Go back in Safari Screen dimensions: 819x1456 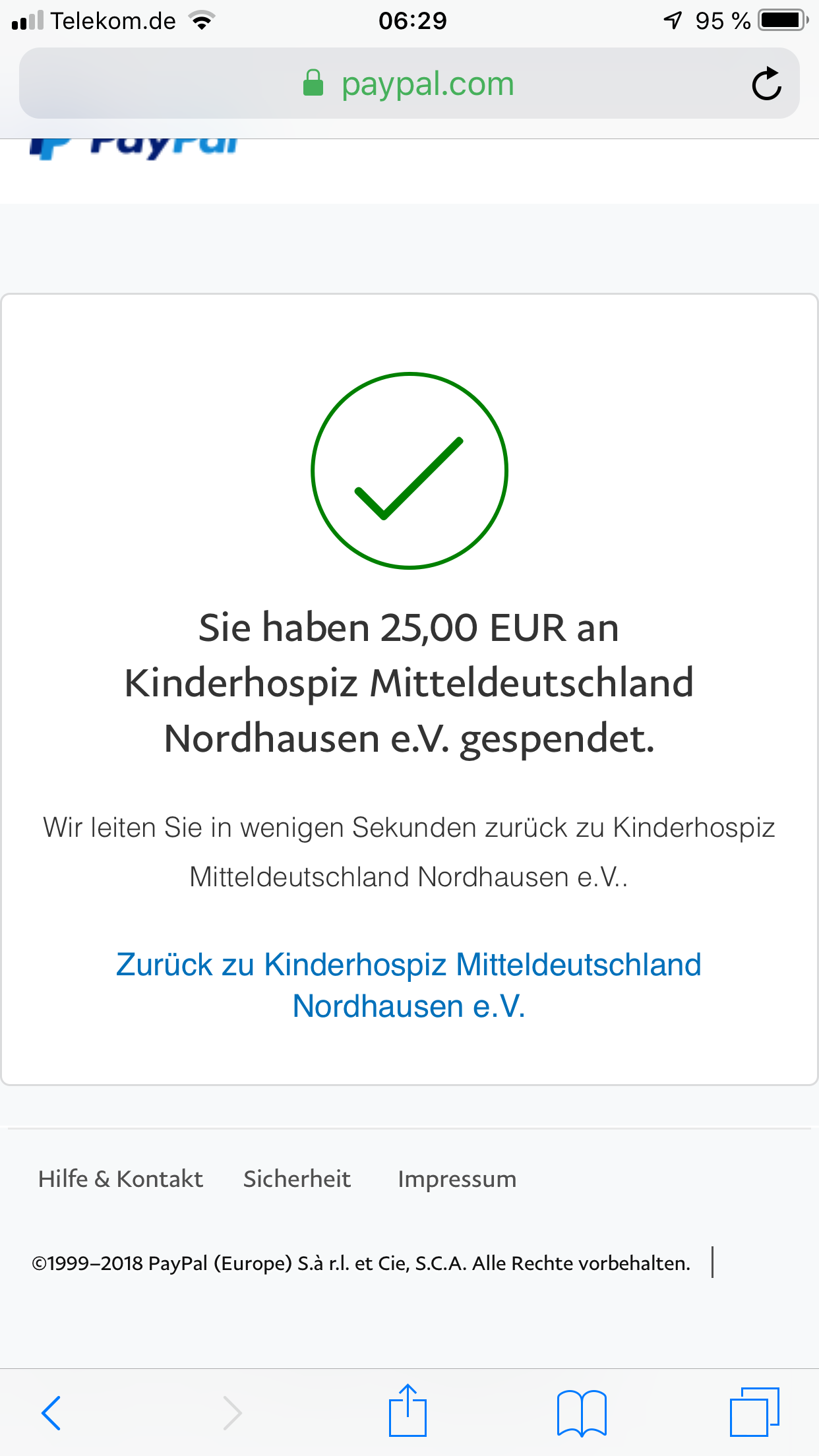click(x=51, y=1412)
